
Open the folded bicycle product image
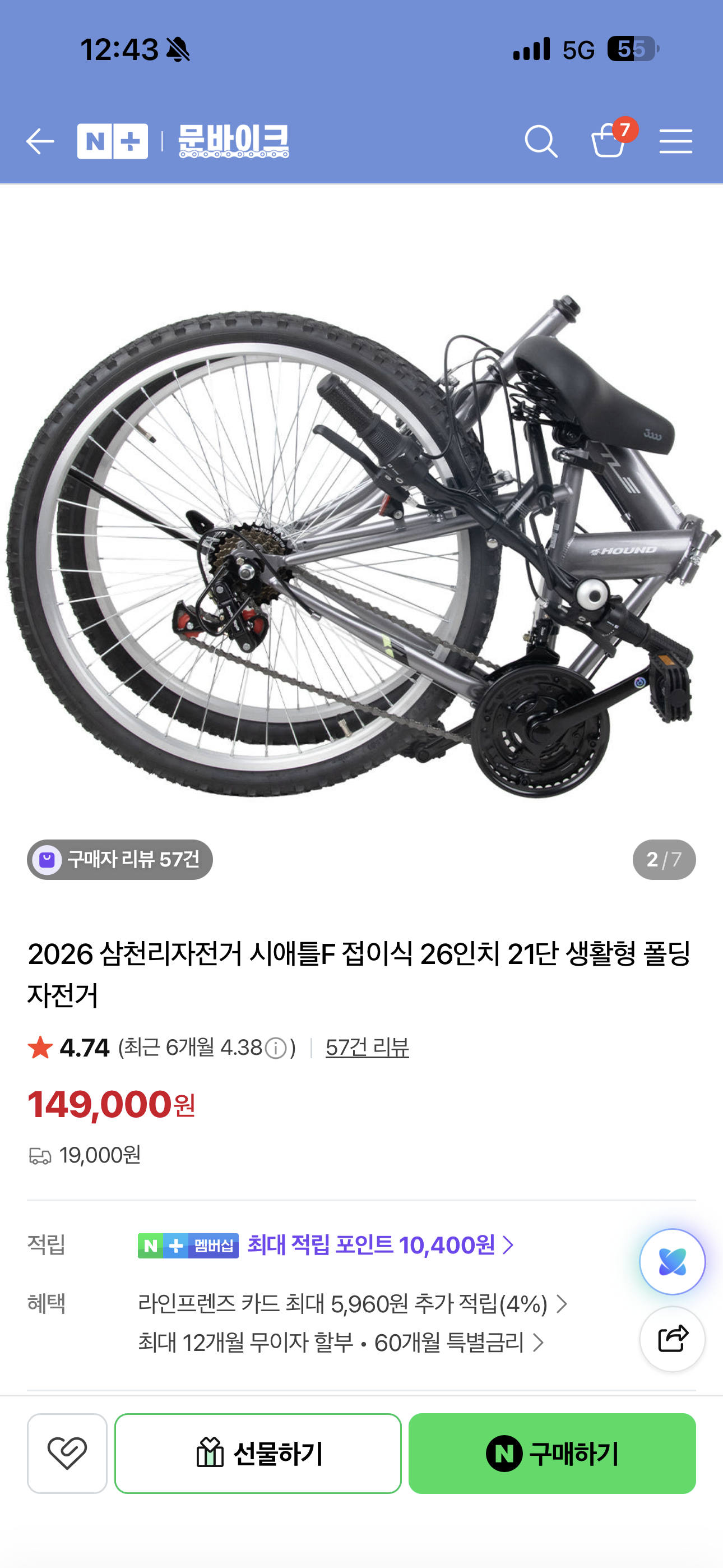pos(361,546)
